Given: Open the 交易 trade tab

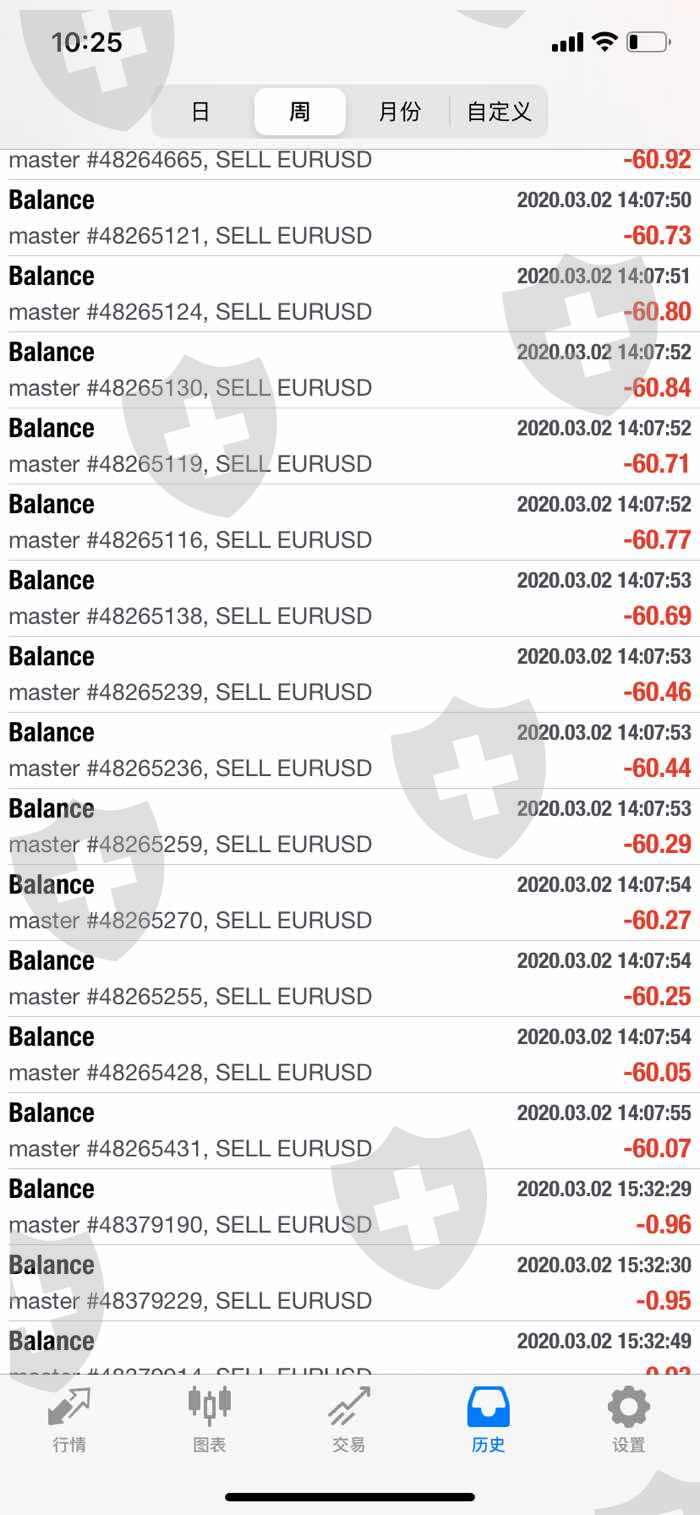Looking at the screenshot, I should pos(349,1419).
